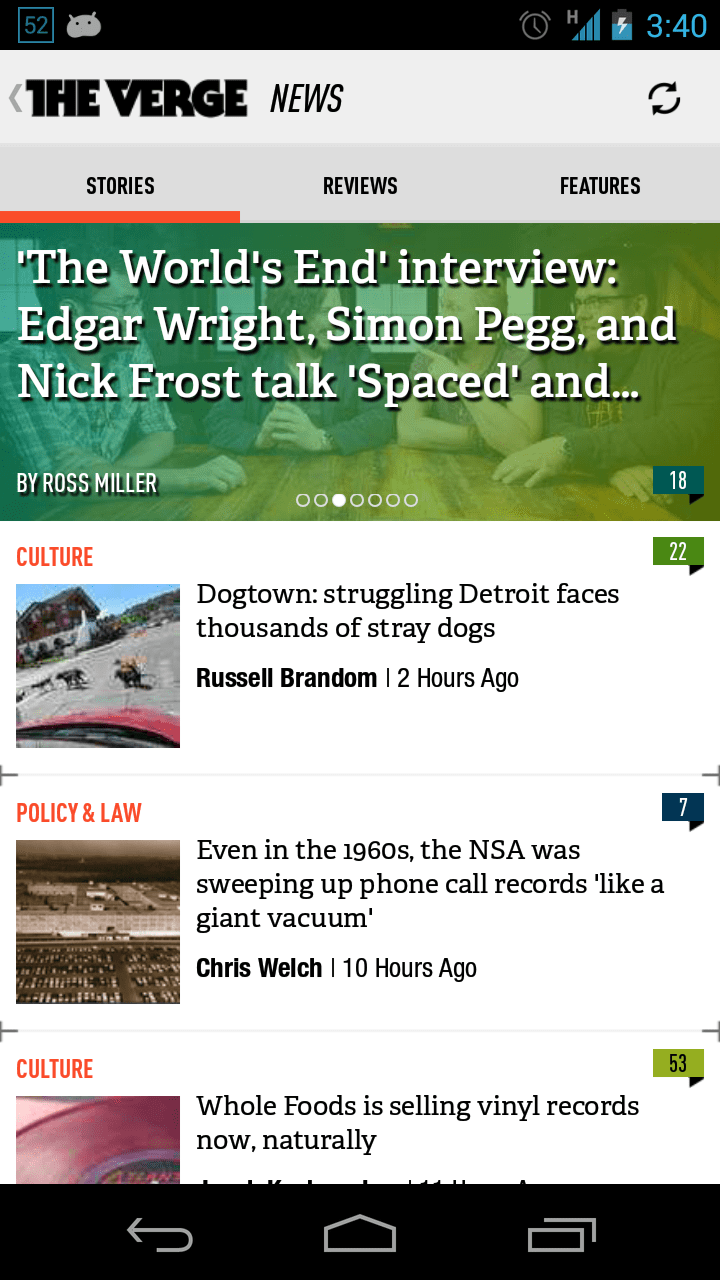Switch to the Features tab
720x1280 pixels.
point(600,186)
